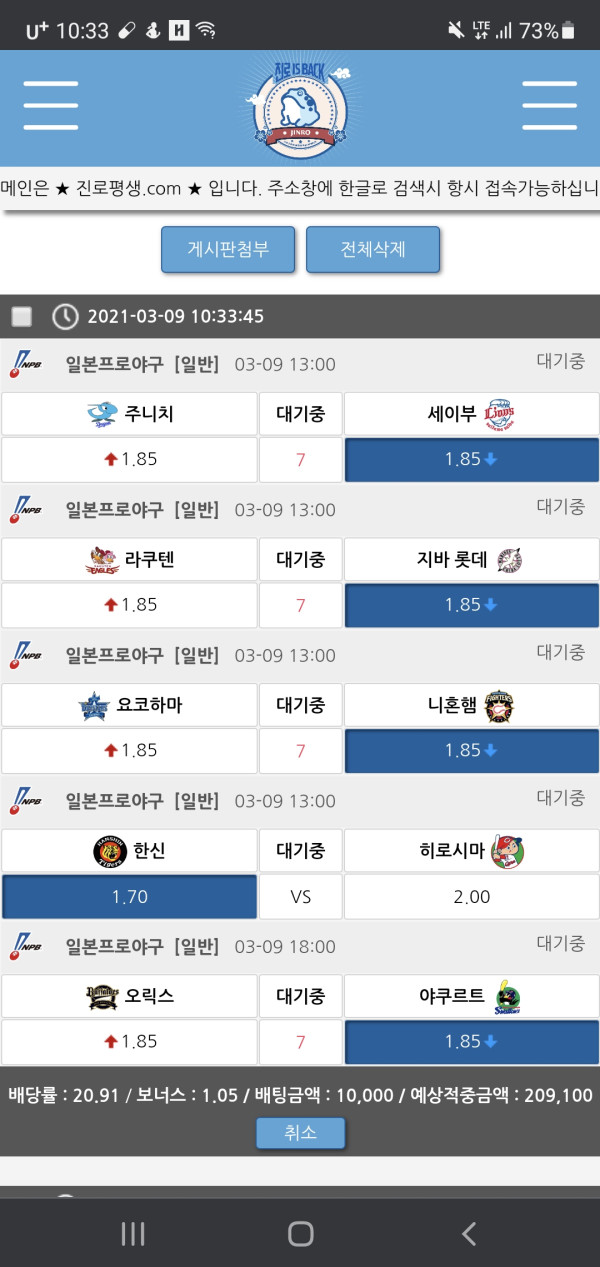Tap the 전체삭제 button
The height and width of the screenshot is (1267, 600).
(x=373, y=249)
